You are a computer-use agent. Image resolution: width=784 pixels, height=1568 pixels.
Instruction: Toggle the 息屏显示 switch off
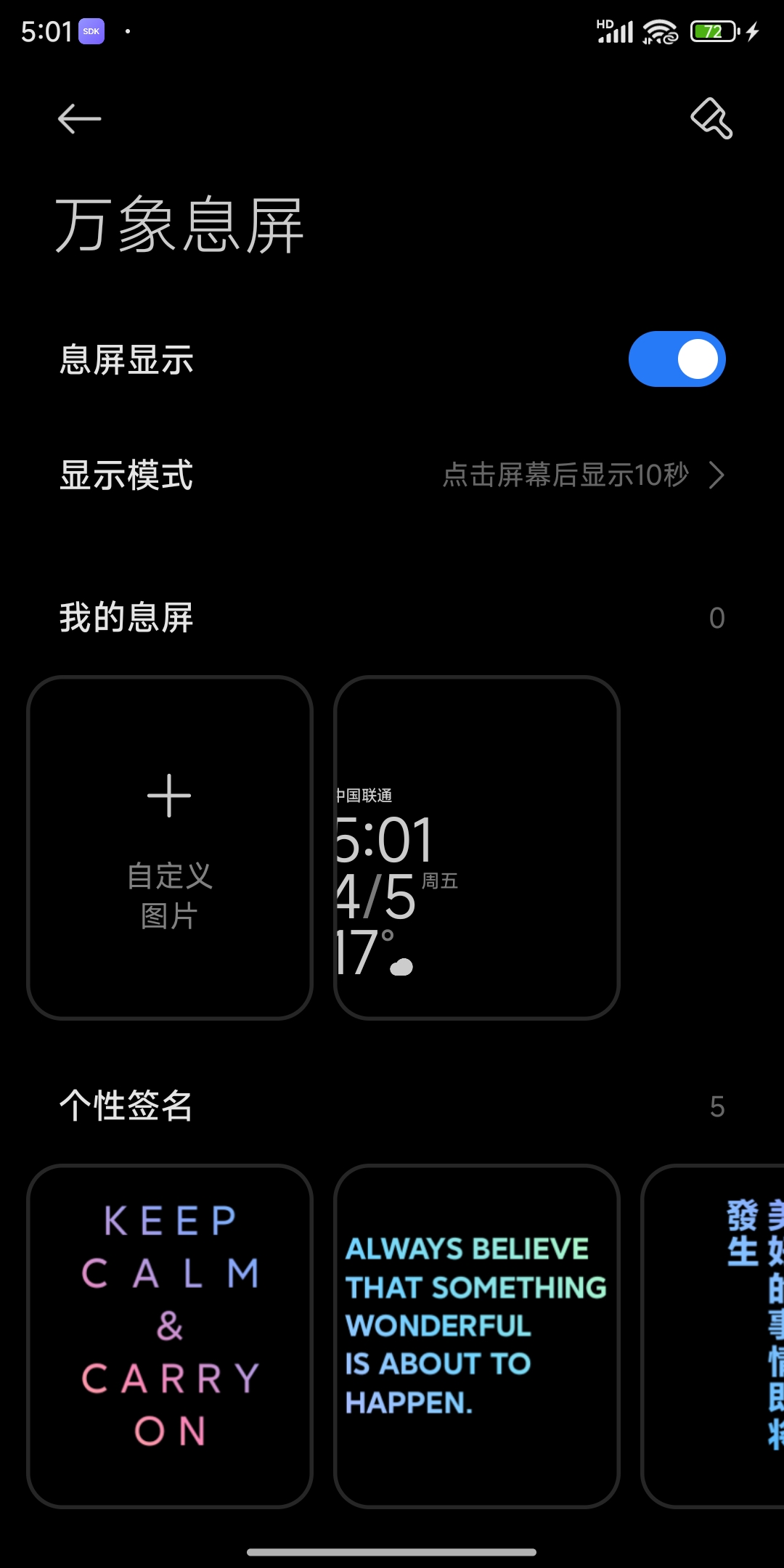click(677, 359)
